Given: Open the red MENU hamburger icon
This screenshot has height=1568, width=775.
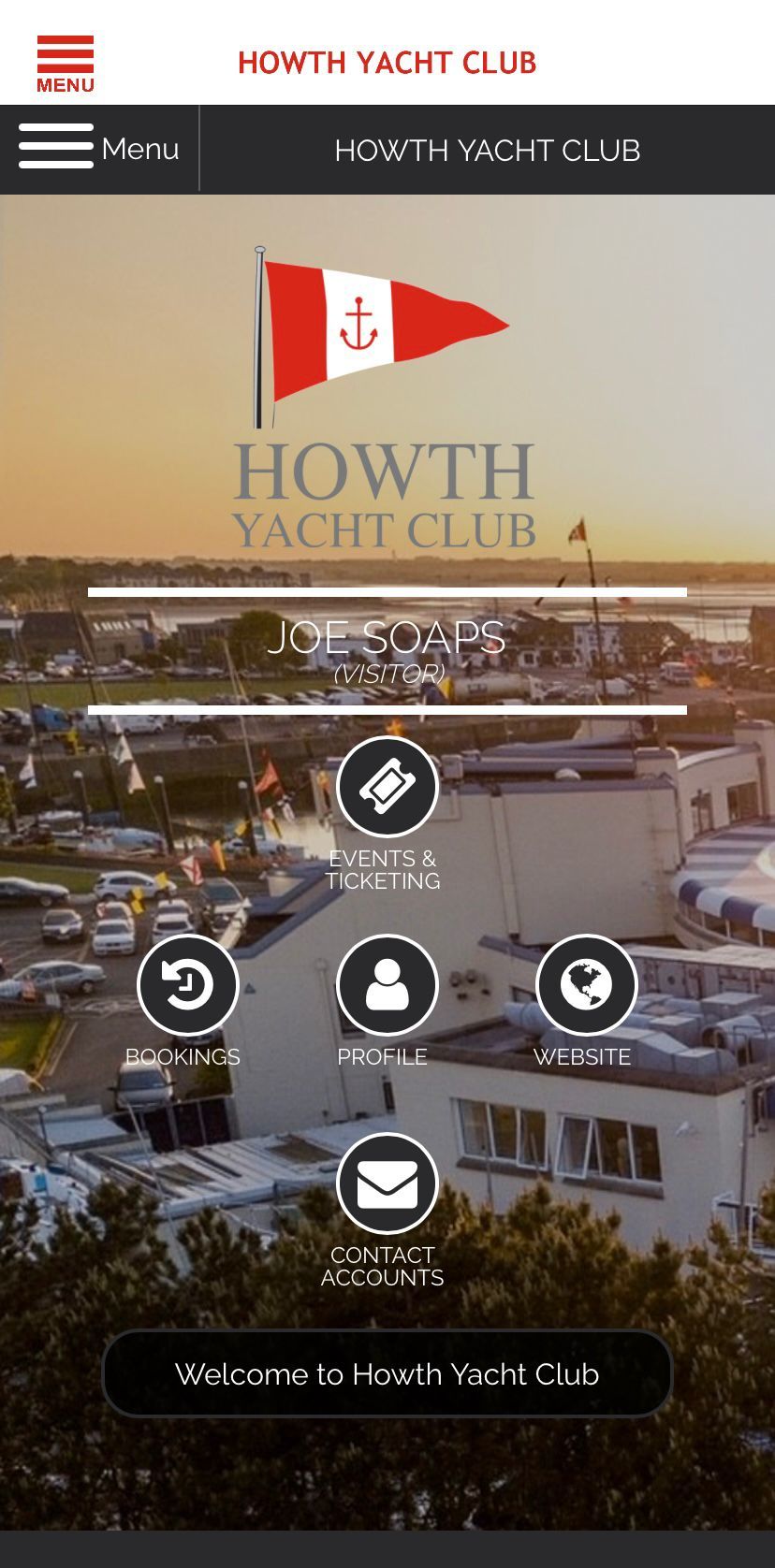Looking at the screenshot, I should pos(65,63).
